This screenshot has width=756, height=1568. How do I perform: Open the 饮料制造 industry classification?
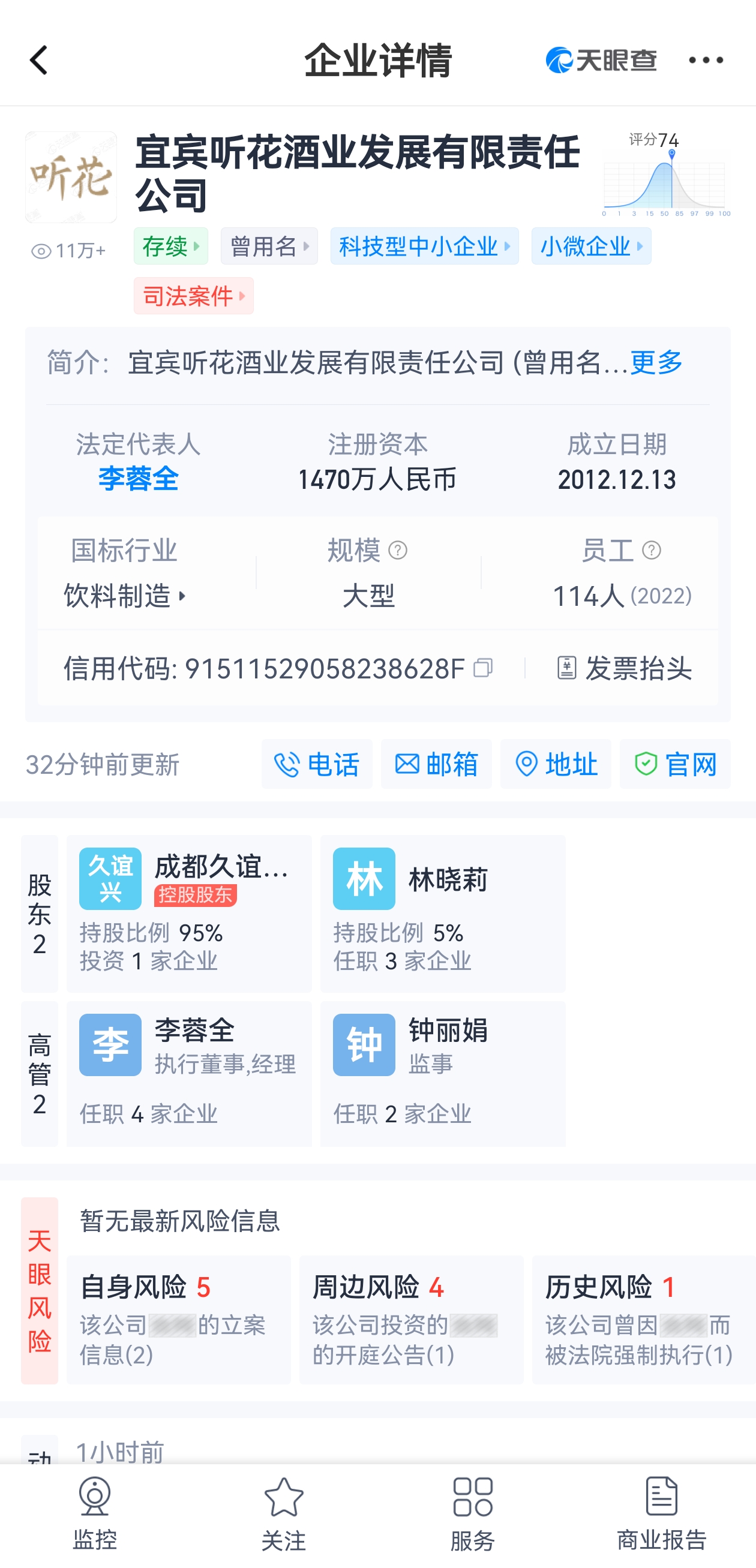coord(125,595)
